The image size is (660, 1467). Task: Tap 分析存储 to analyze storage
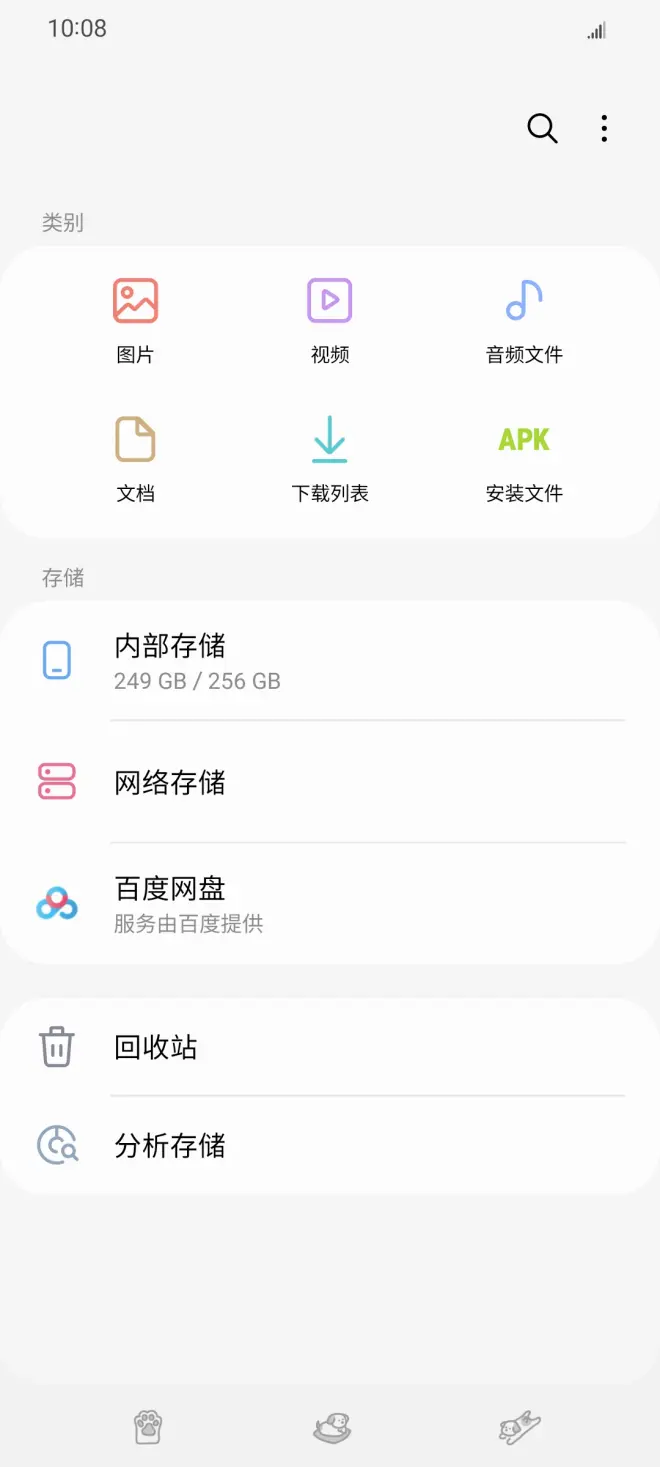330,1145
